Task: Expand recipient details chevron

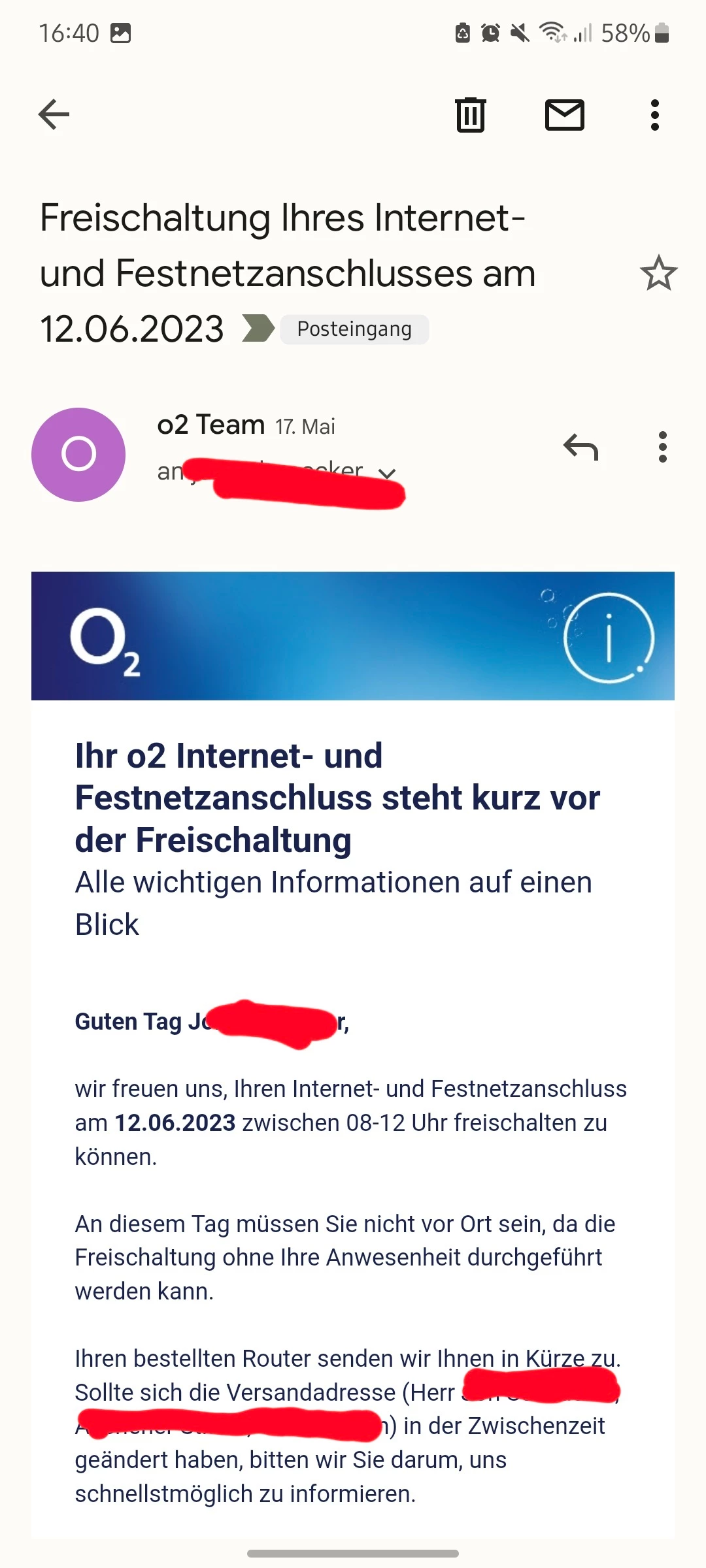Action: tap(388, 473)
